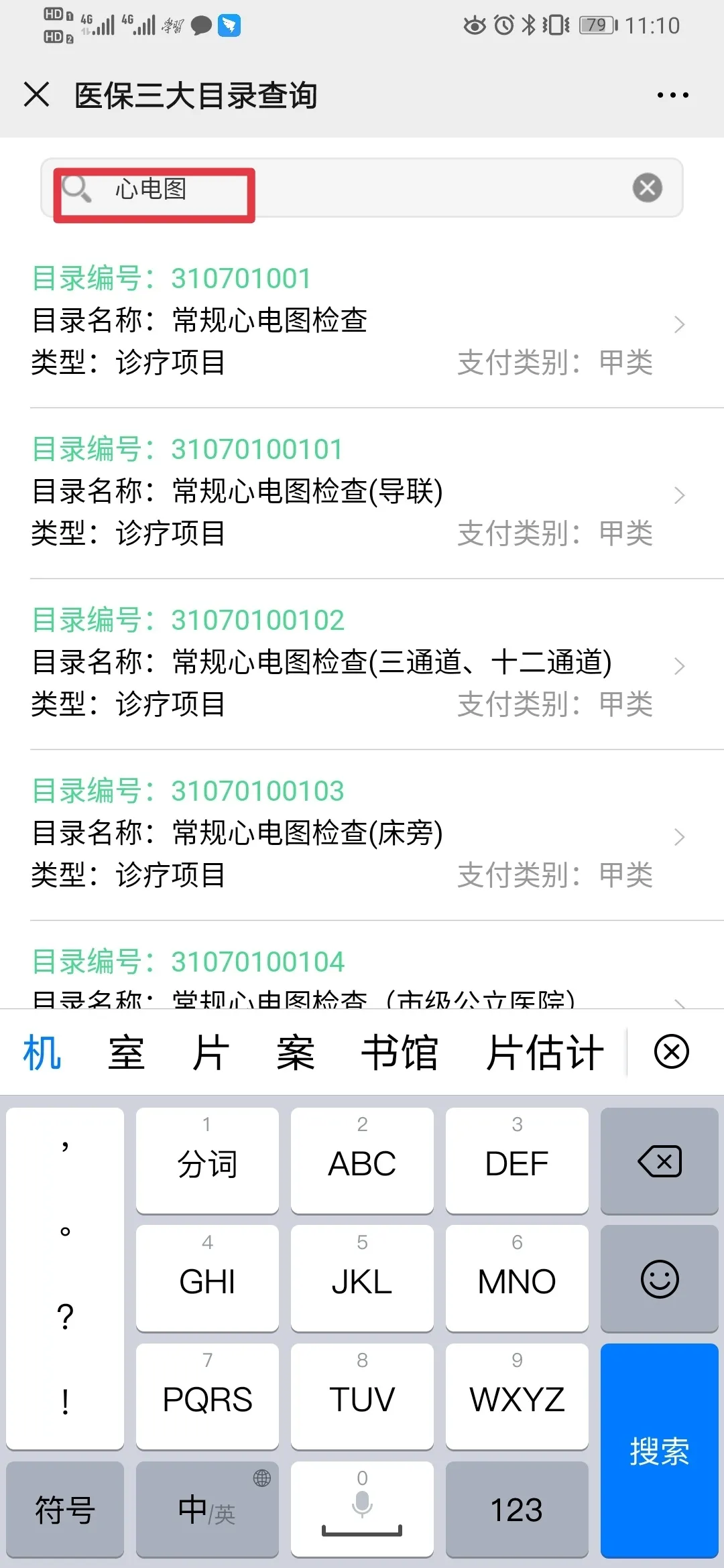Screen dimensions: 724x1568
Task: Open result 常规心电图检查(三通道、十二通道)
Action: pos(362,664)
